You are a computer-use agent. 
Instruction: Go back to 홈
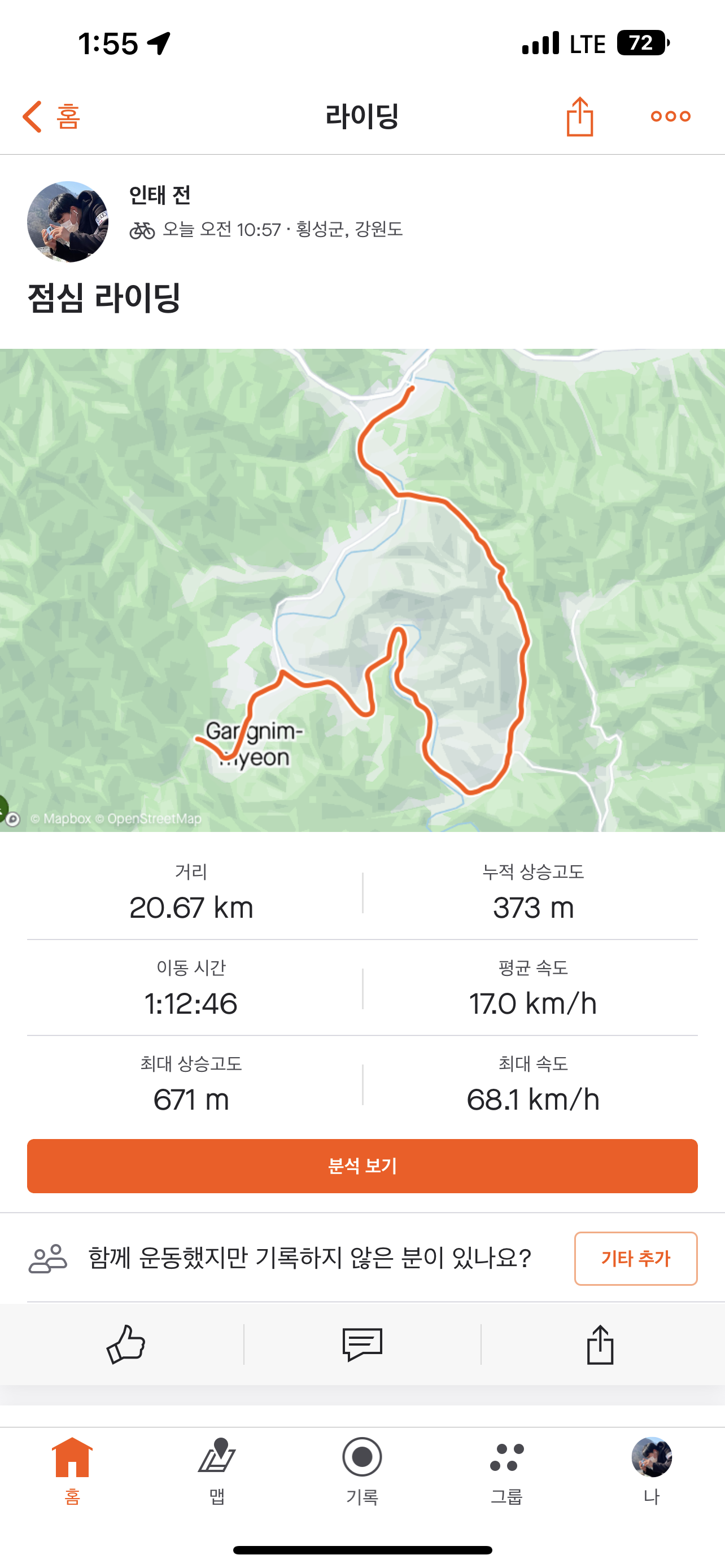coord(51,116)
